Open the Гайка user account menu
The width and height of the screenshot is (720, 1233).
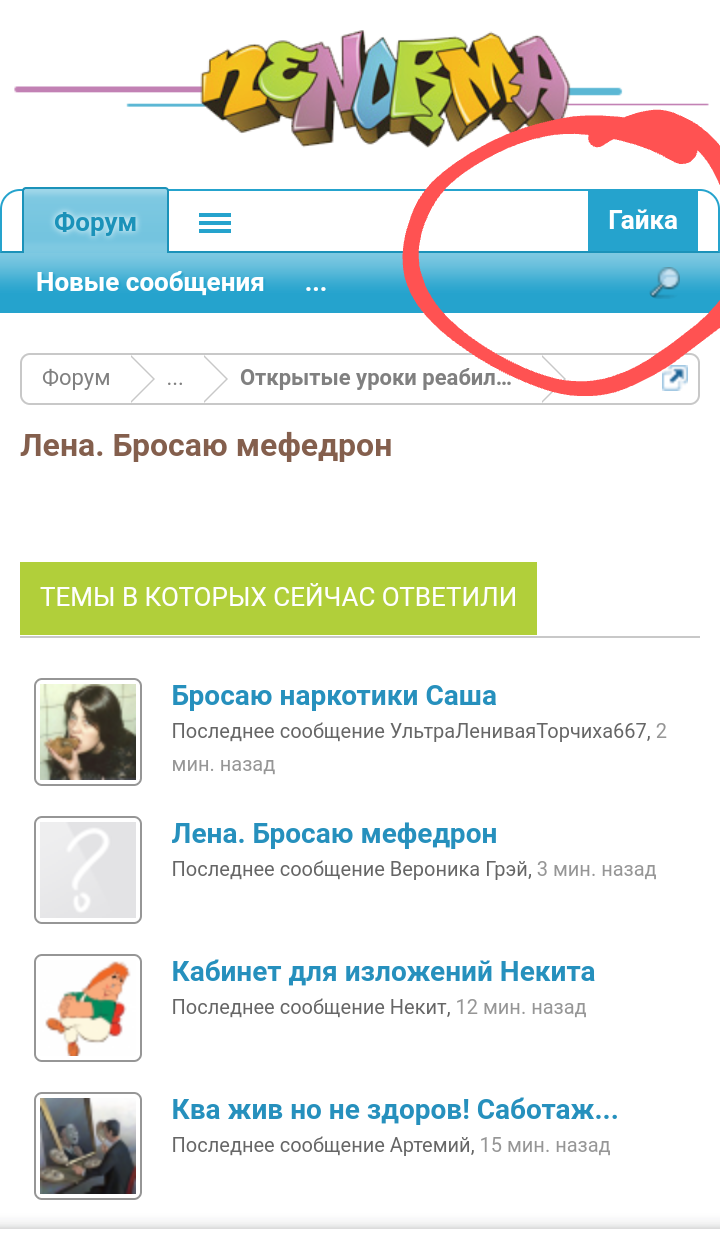tap(642, 220)
